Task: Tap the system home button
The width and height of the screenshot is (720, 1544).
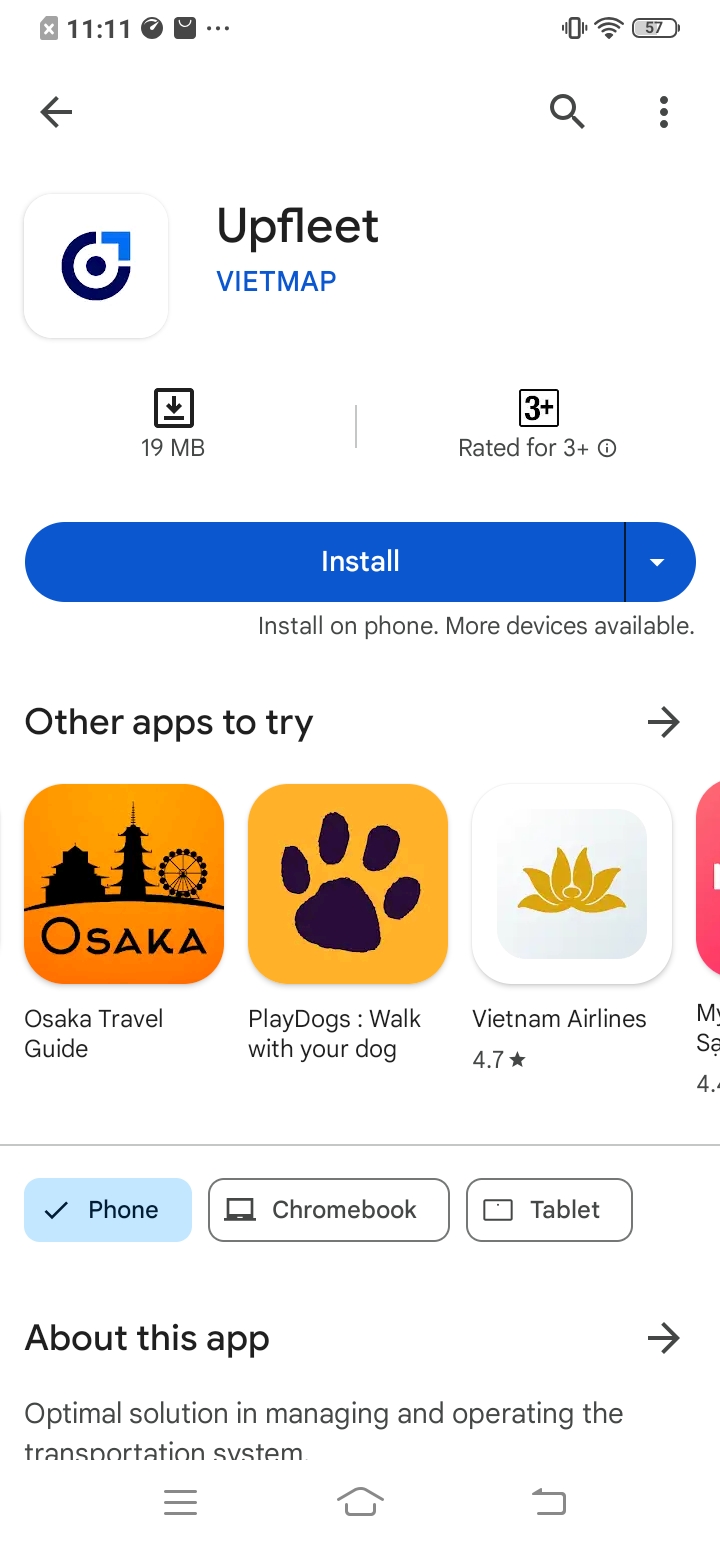Action: click(x=360, y=1501)
